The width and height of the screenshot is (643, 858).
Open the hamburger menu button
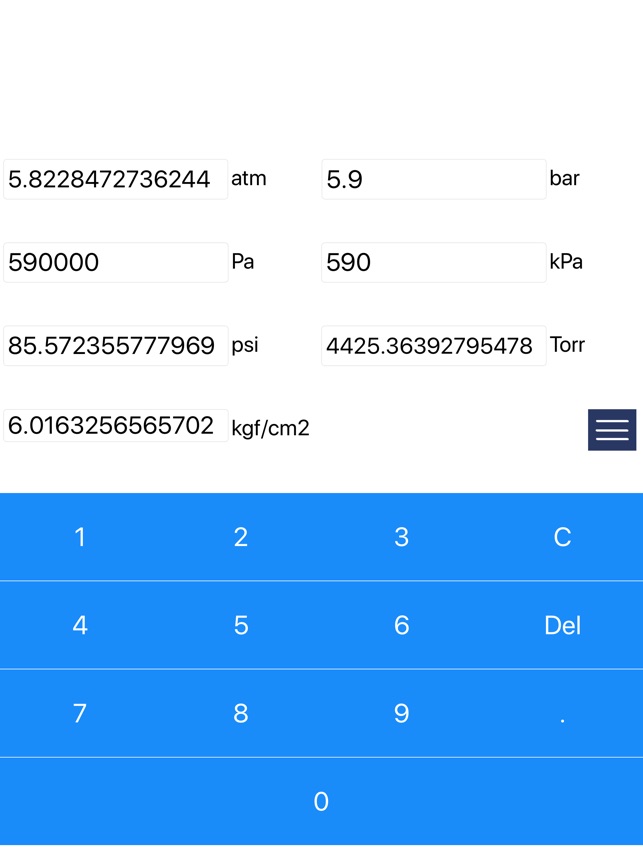tap(612, 430)
